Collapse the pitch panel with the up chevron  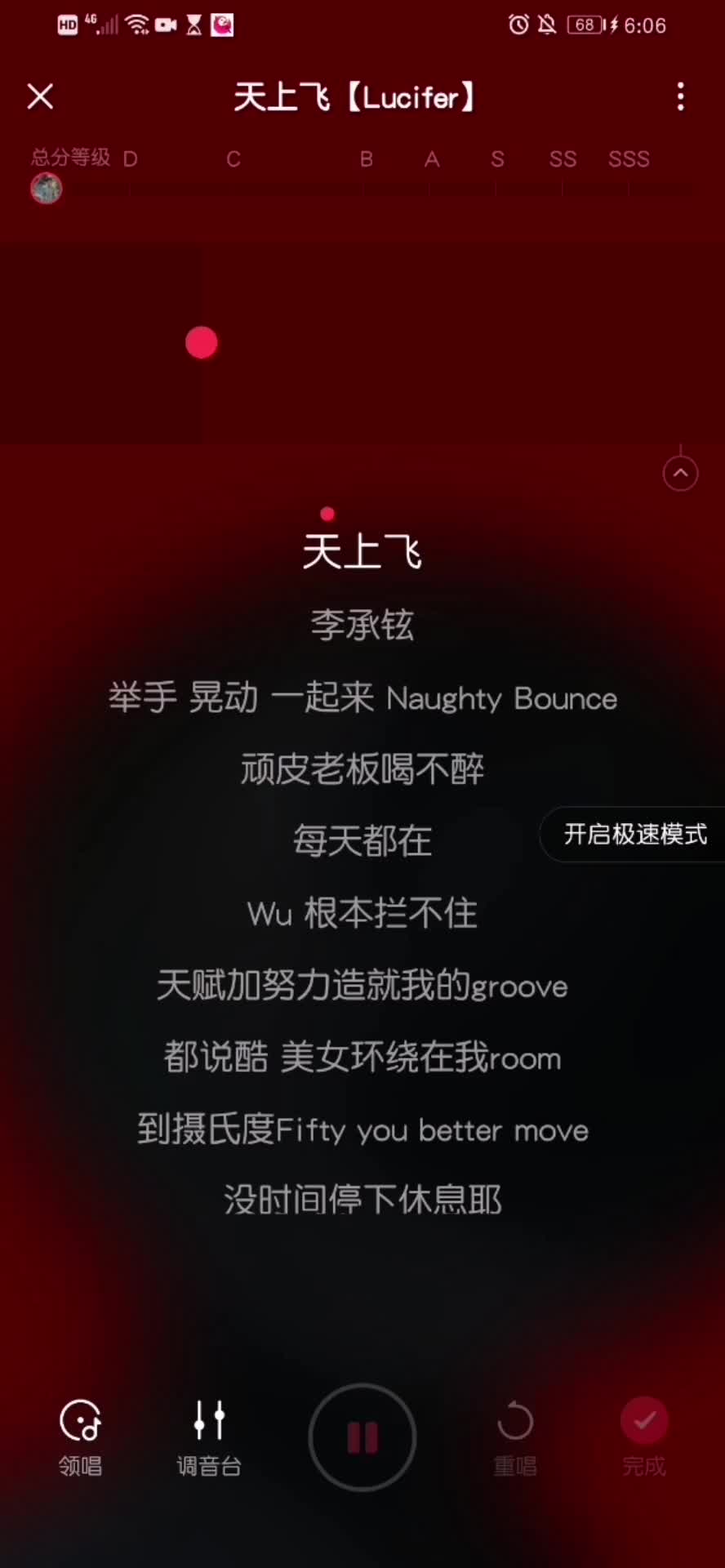point(680,474)
